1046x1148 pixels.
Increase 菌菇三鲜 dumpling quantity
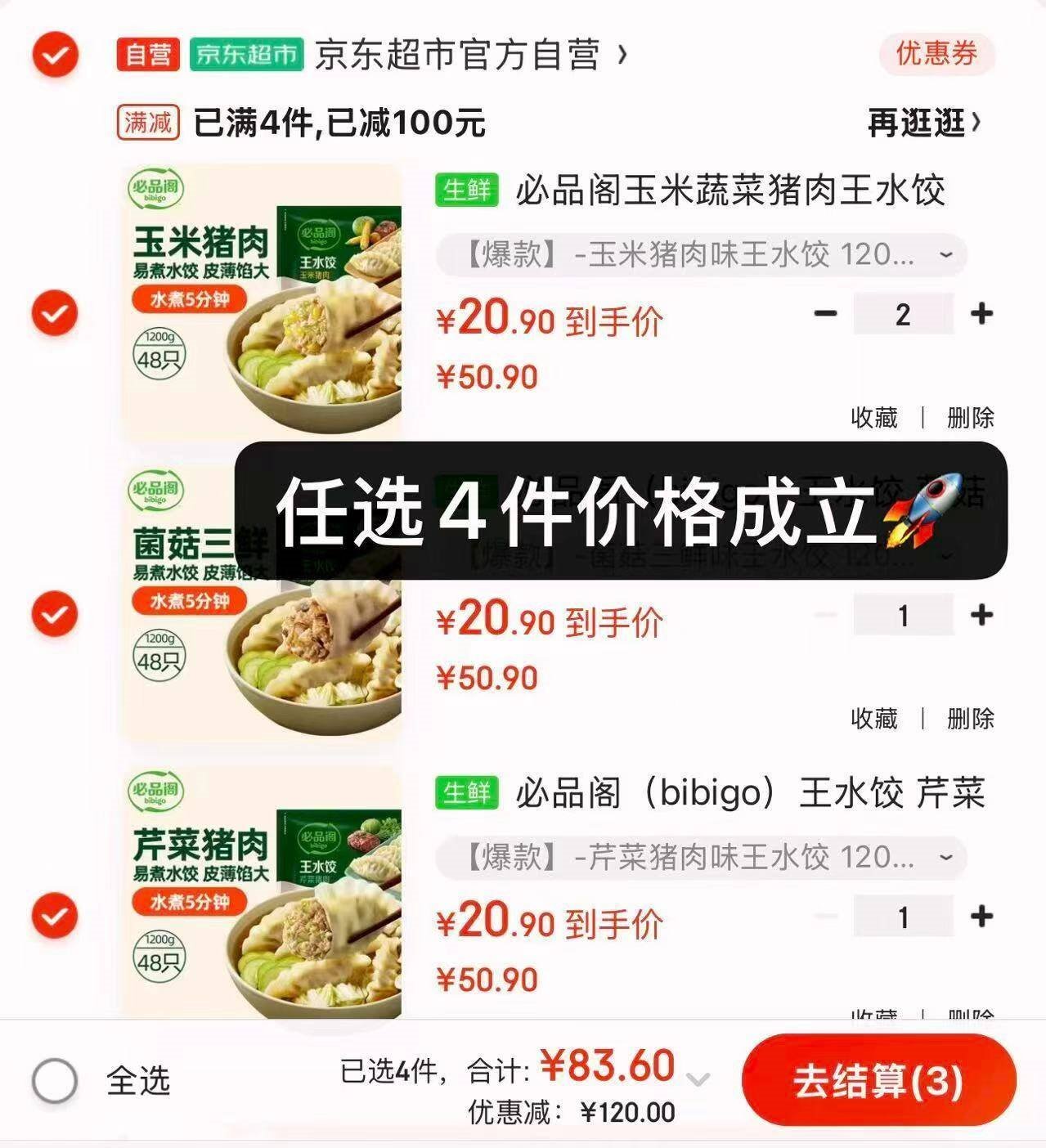pyautogui.click(x=981, y=615)
